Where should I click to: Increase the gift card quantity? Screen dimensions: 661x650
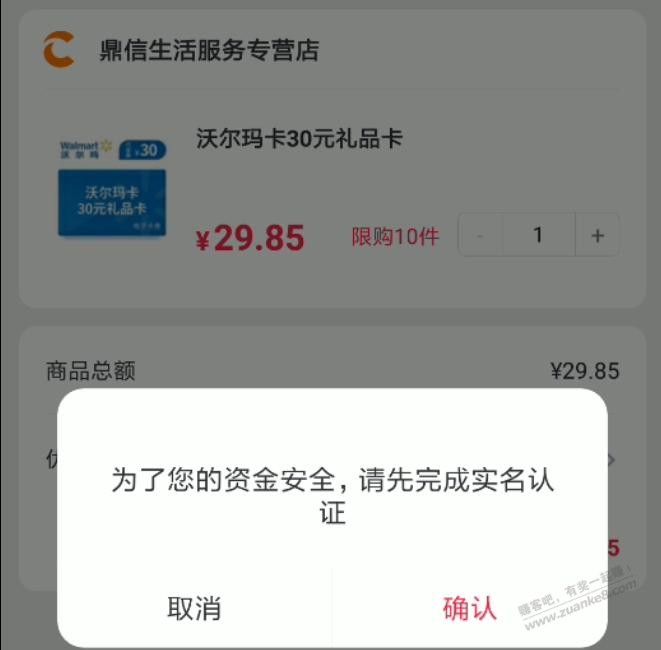tap(598, 236)
